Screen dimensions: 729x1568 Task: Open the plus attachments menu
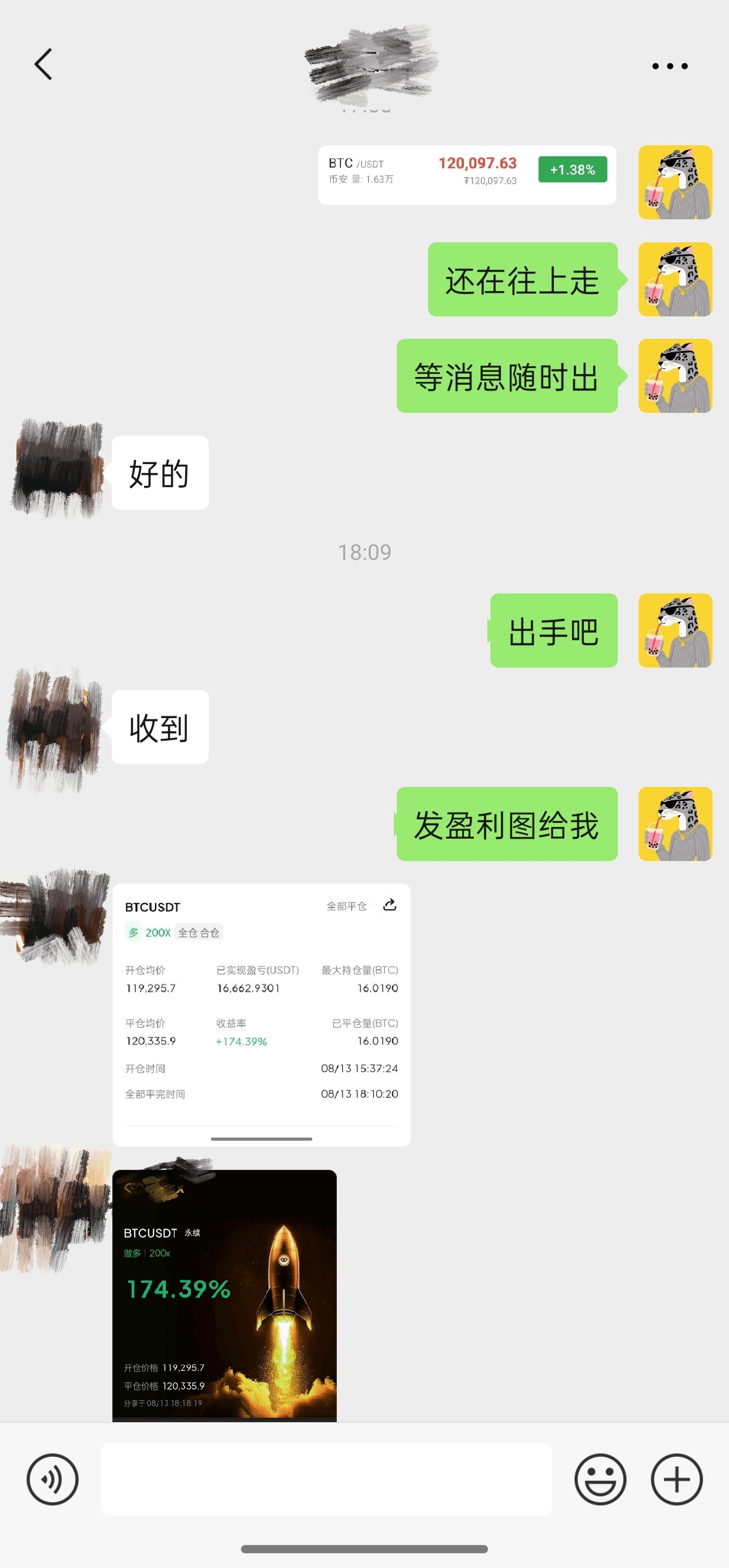coord(676,1479)
